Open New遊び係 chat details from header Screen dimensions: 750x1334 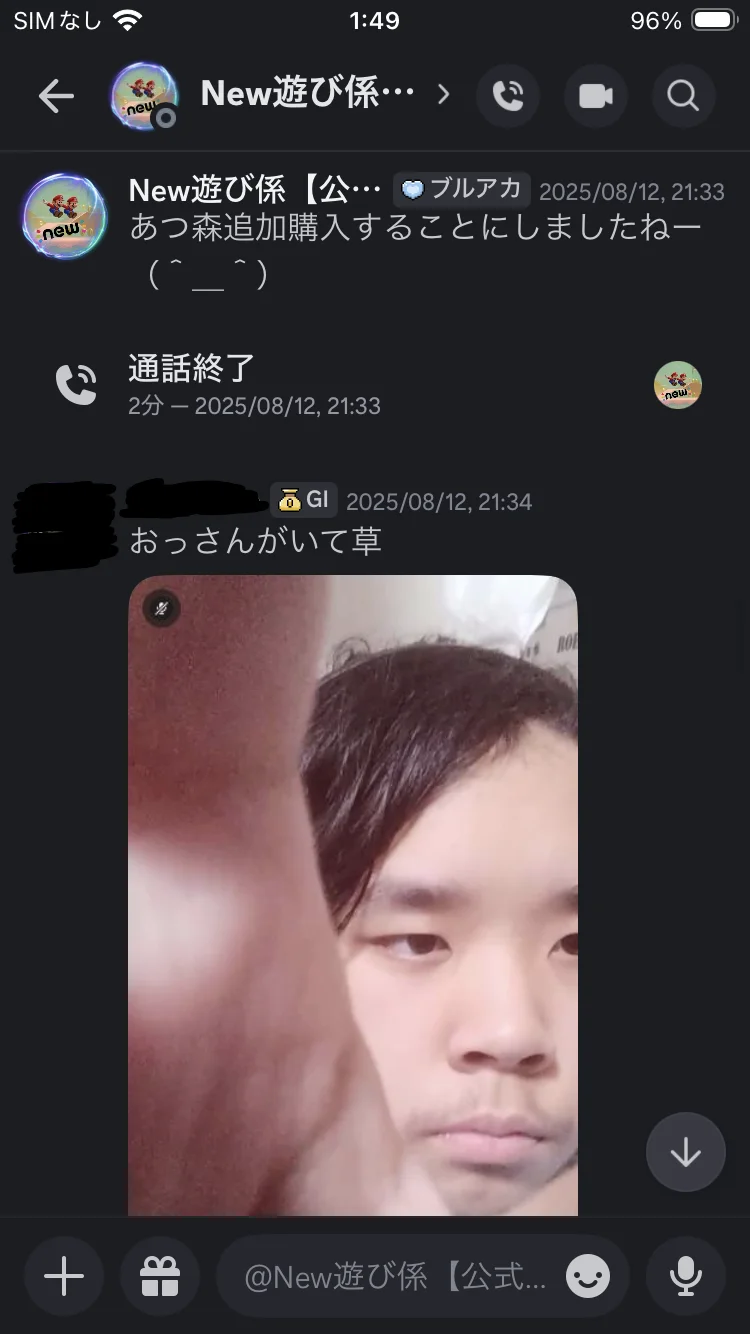click(x=308, y=94)
